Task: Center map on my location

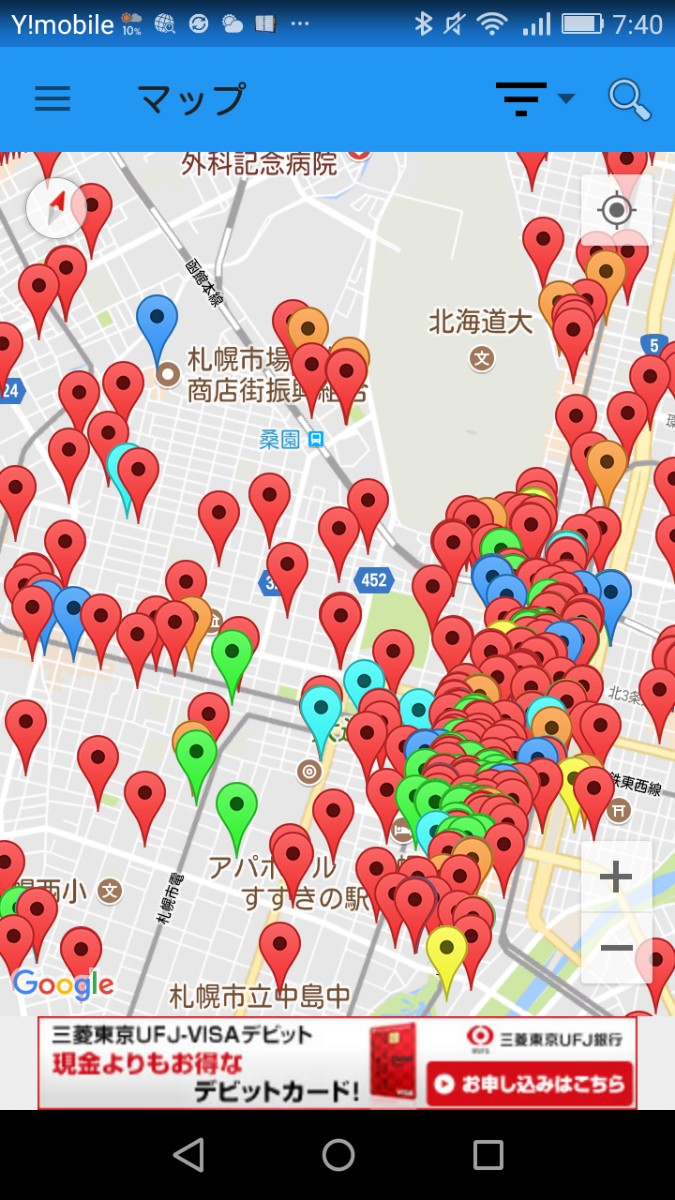Action: (x=616, y=210)
